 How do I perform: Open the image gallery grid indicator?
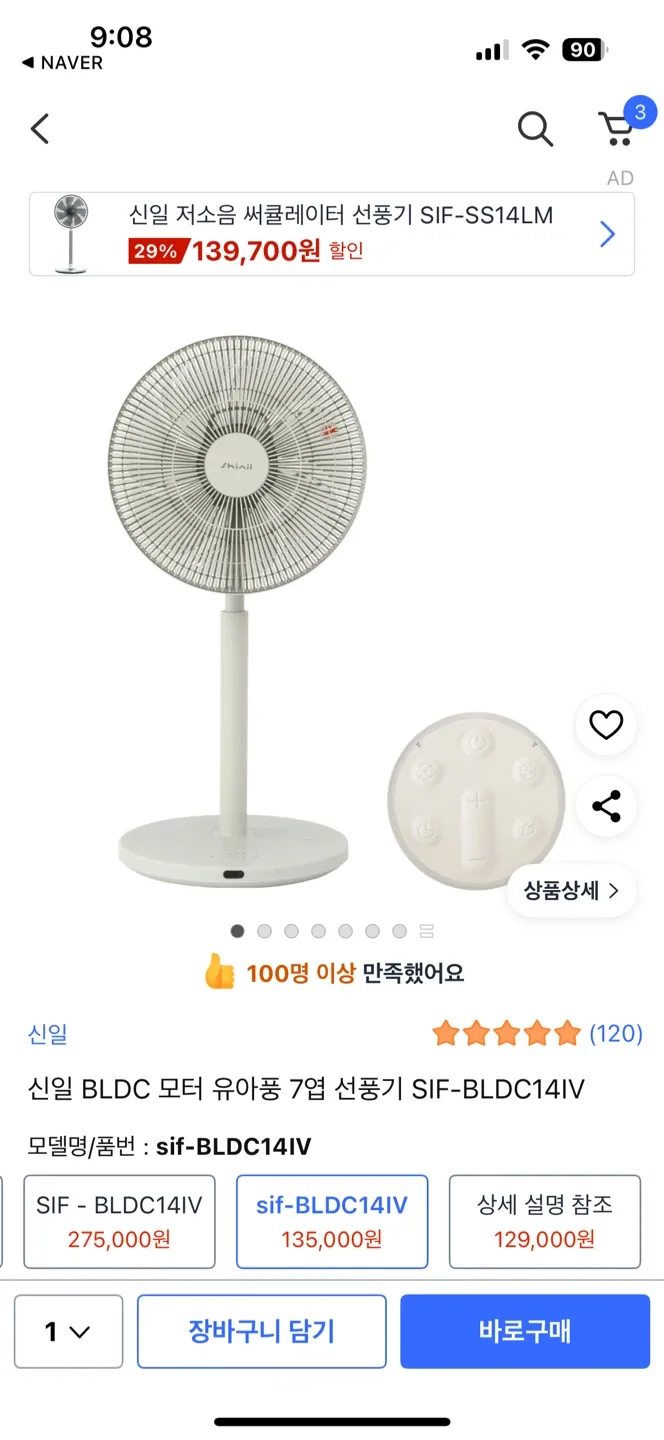click(x=427, y=931)
